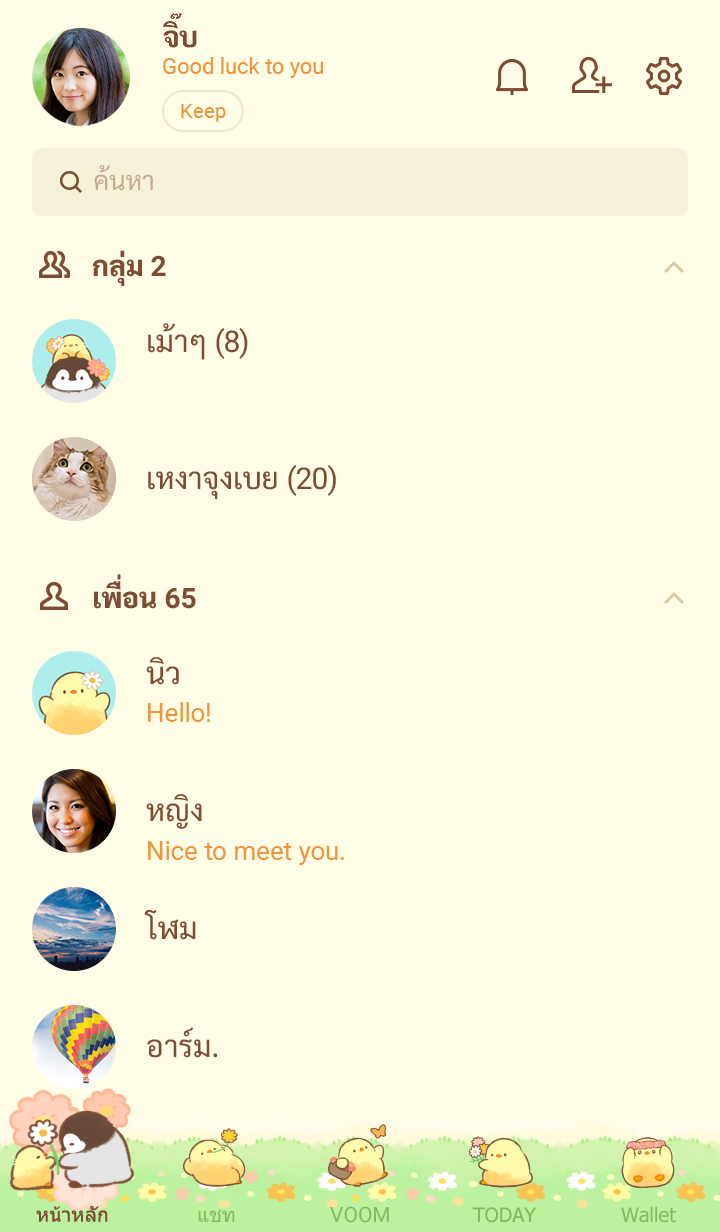Tap the Keep button
Viewport: 720px width, 1232px height.
tap(203, 111)
